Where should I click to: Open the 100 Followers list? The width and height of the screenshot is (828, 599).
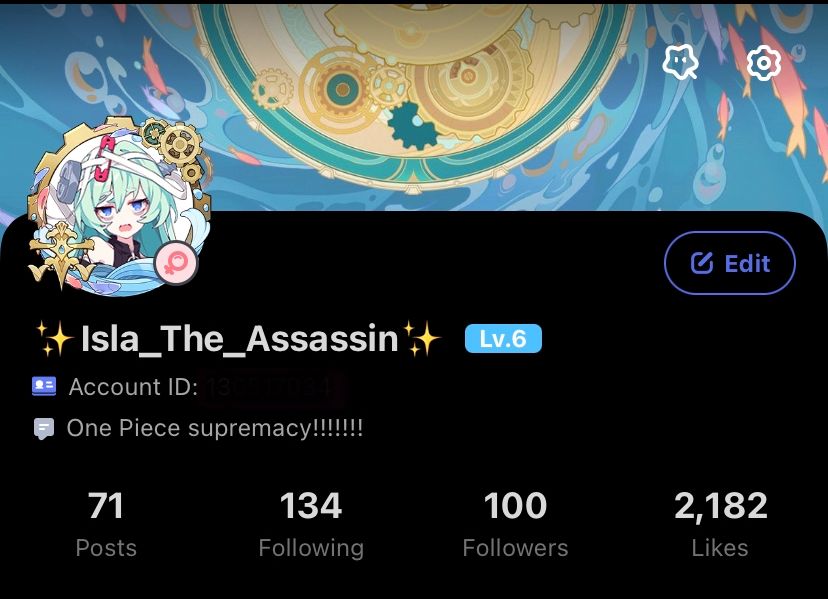click(515, 523)
